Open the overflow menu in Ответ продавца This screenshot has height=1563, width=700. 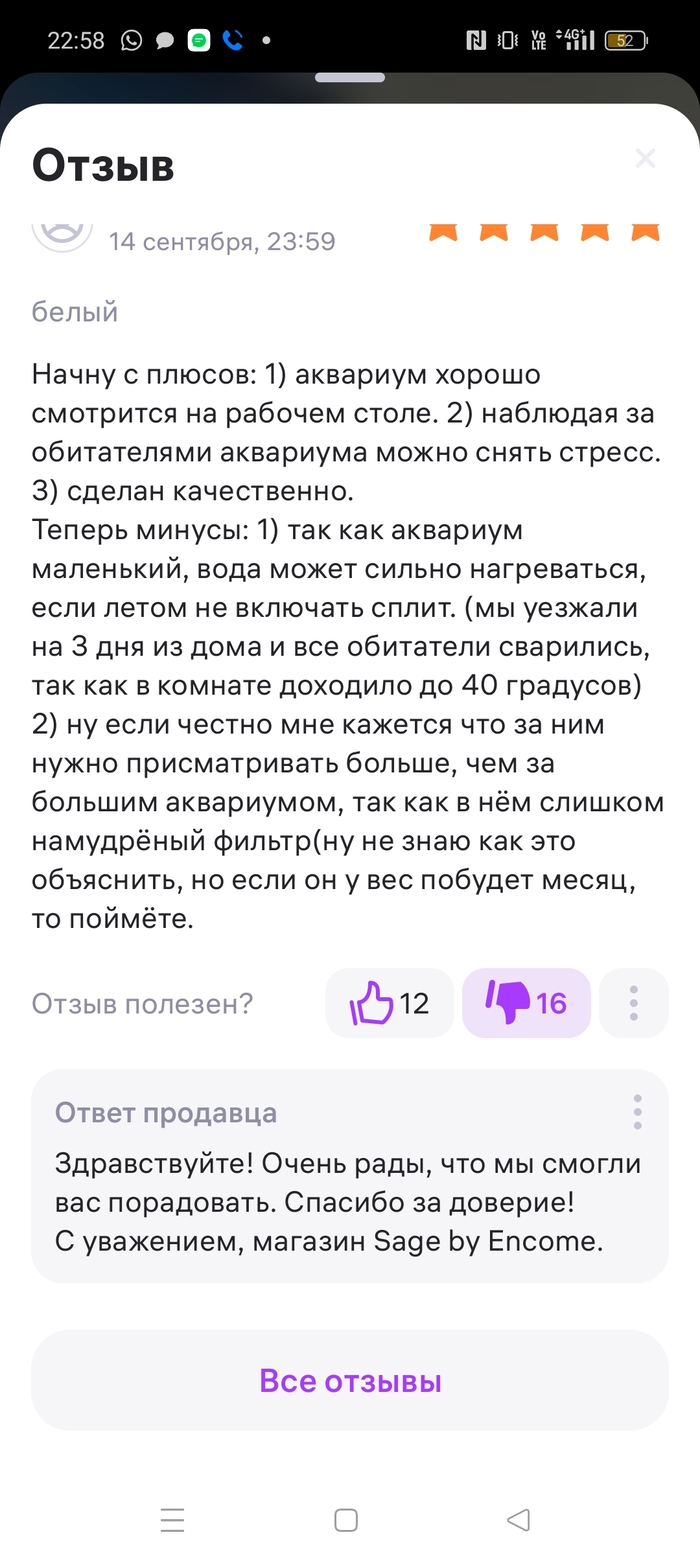[637, 1112]
